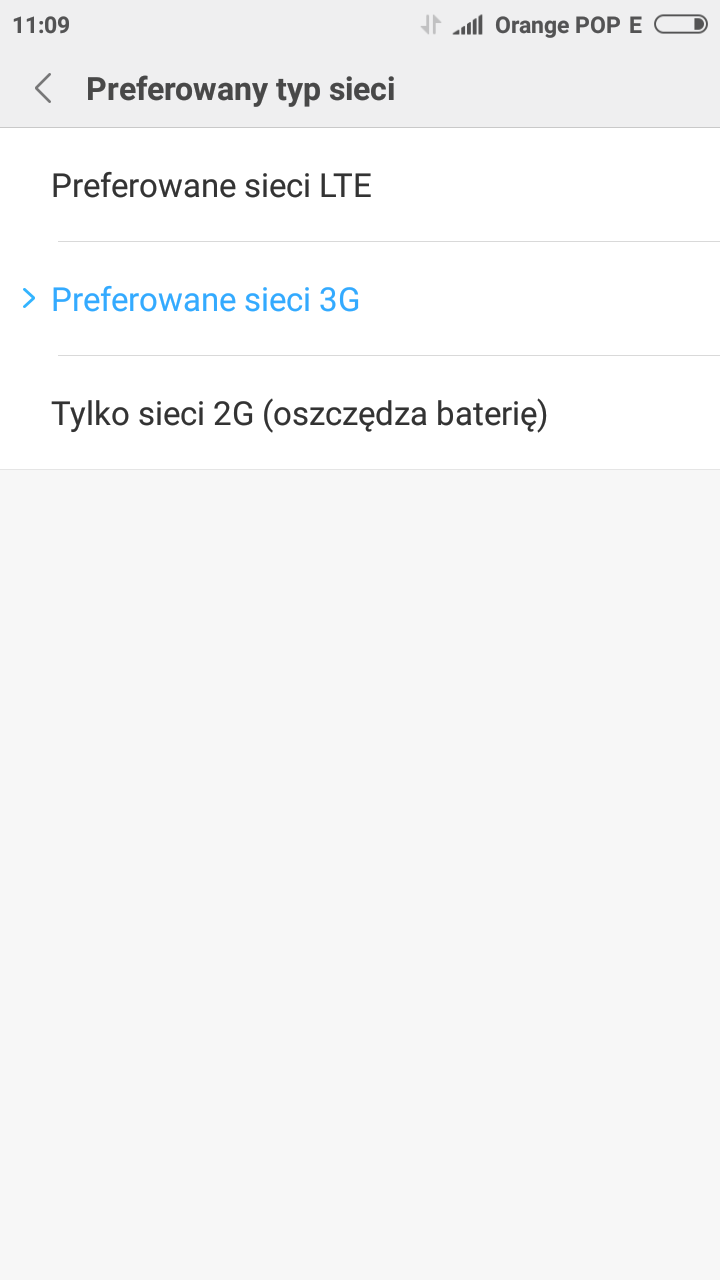Choose Preferowane sieci 3G option
Viewport: 720px width, 1280px height.
[x=205, y=299]
